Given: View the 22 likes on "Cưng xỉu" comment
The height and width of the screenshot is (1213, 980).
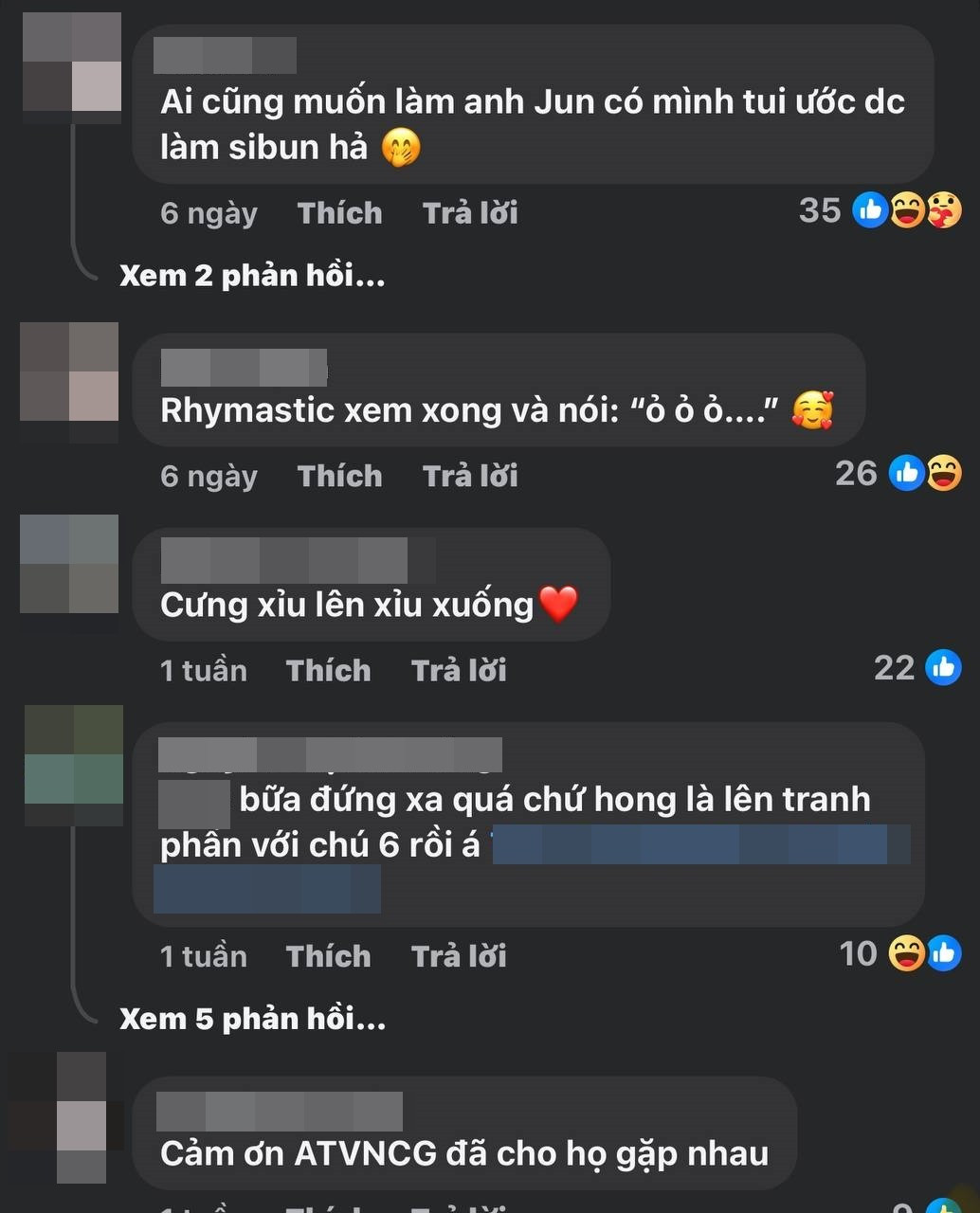Looking at the screenshot, I should coord(916,668).
